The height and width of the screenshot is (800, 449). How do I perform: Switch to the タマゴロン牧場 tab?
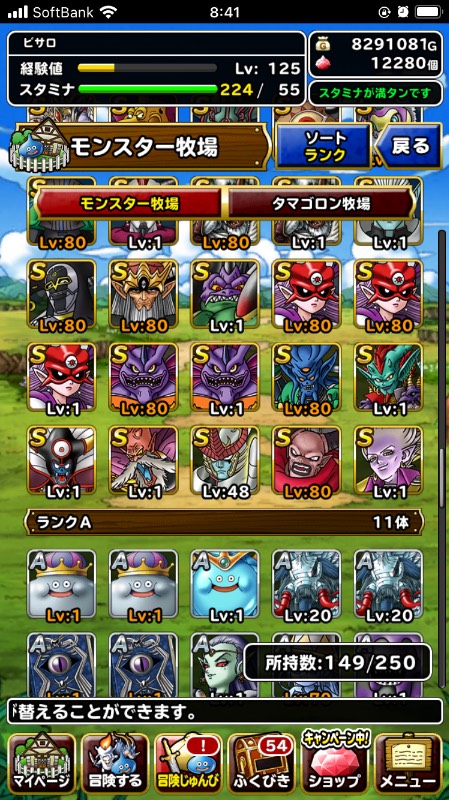point(319,204)
